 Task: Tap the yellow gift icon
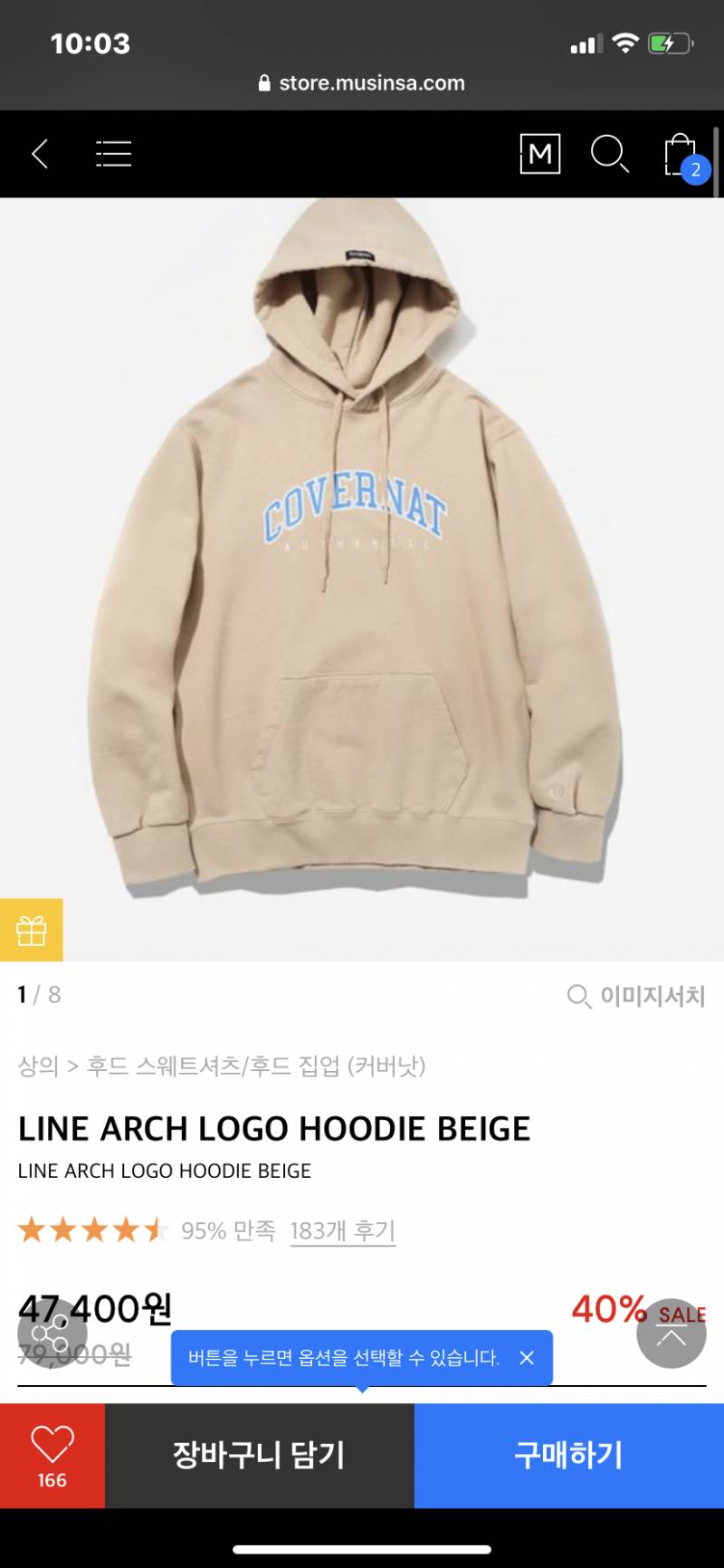(31, 930)
